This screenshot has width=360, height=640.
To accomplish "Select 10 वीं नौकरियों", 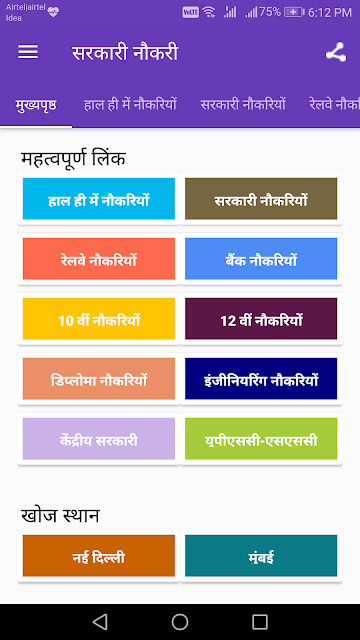I will (99, 319).
